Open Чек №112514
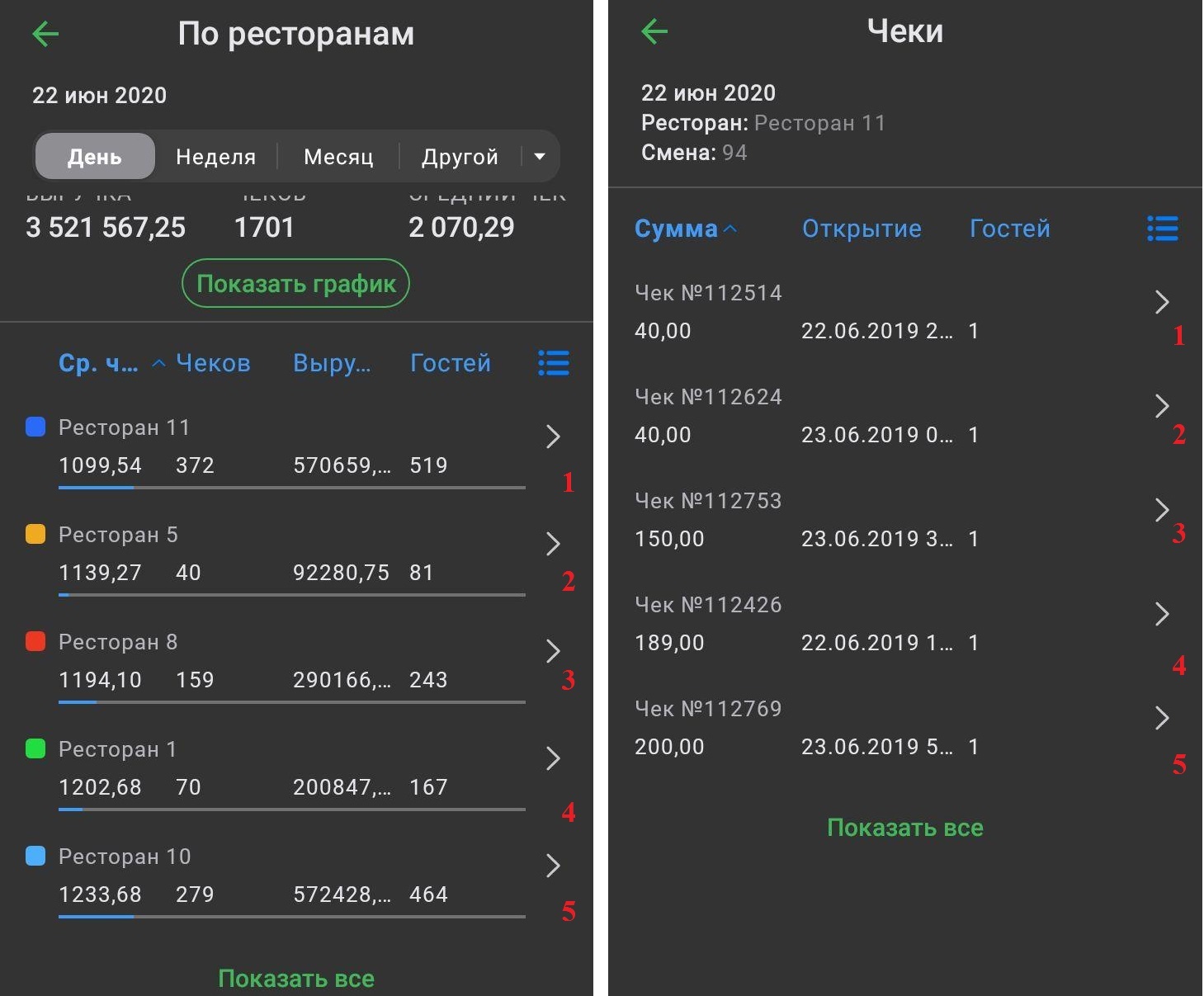Viewport: 1204px width, 996px height. point(1161,302)
